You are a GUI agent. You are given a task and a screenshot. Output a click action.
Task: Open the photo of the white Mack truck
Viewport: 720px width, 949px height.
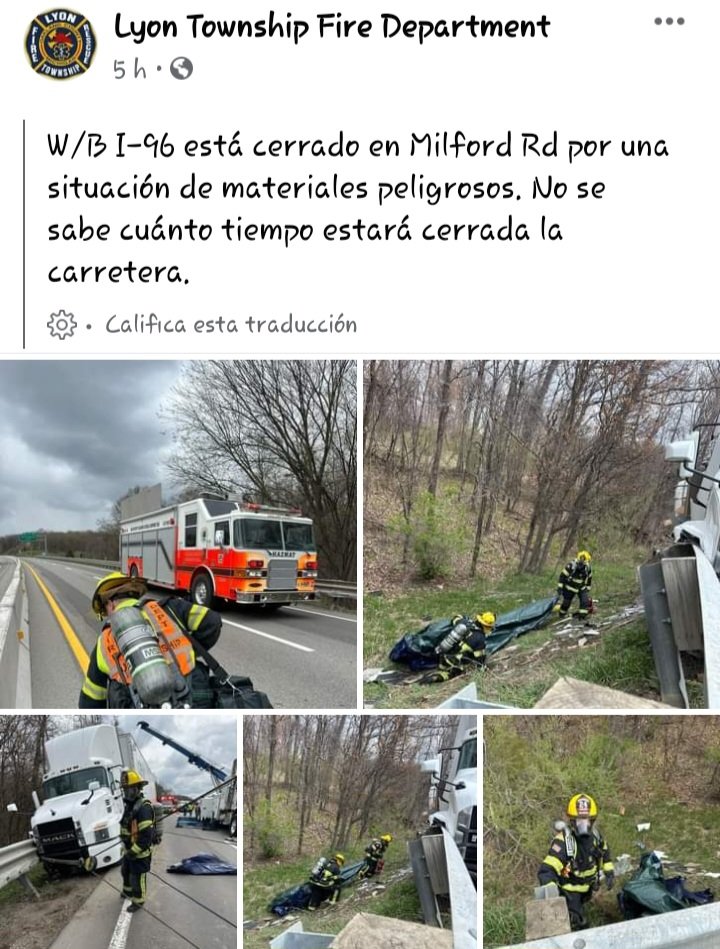tap(118, 831)
